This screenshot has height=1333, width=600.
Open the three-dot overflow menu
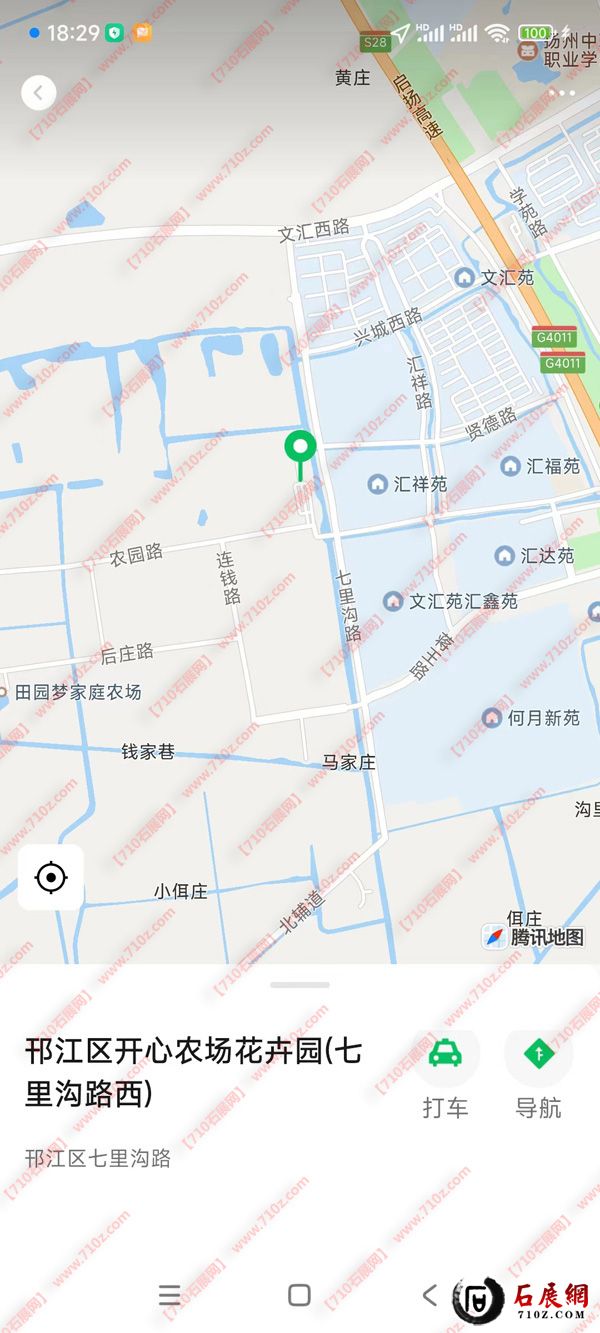point(562,94)
